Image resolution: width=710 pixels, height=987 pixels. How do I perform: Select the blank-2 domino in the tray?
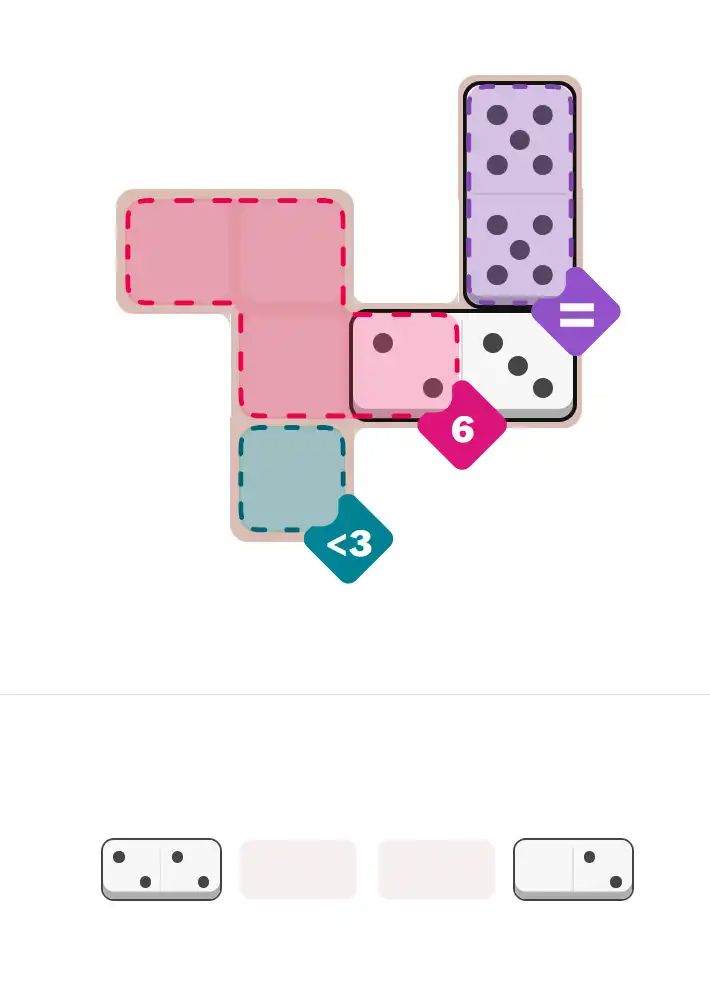click(x=573, y=868)
